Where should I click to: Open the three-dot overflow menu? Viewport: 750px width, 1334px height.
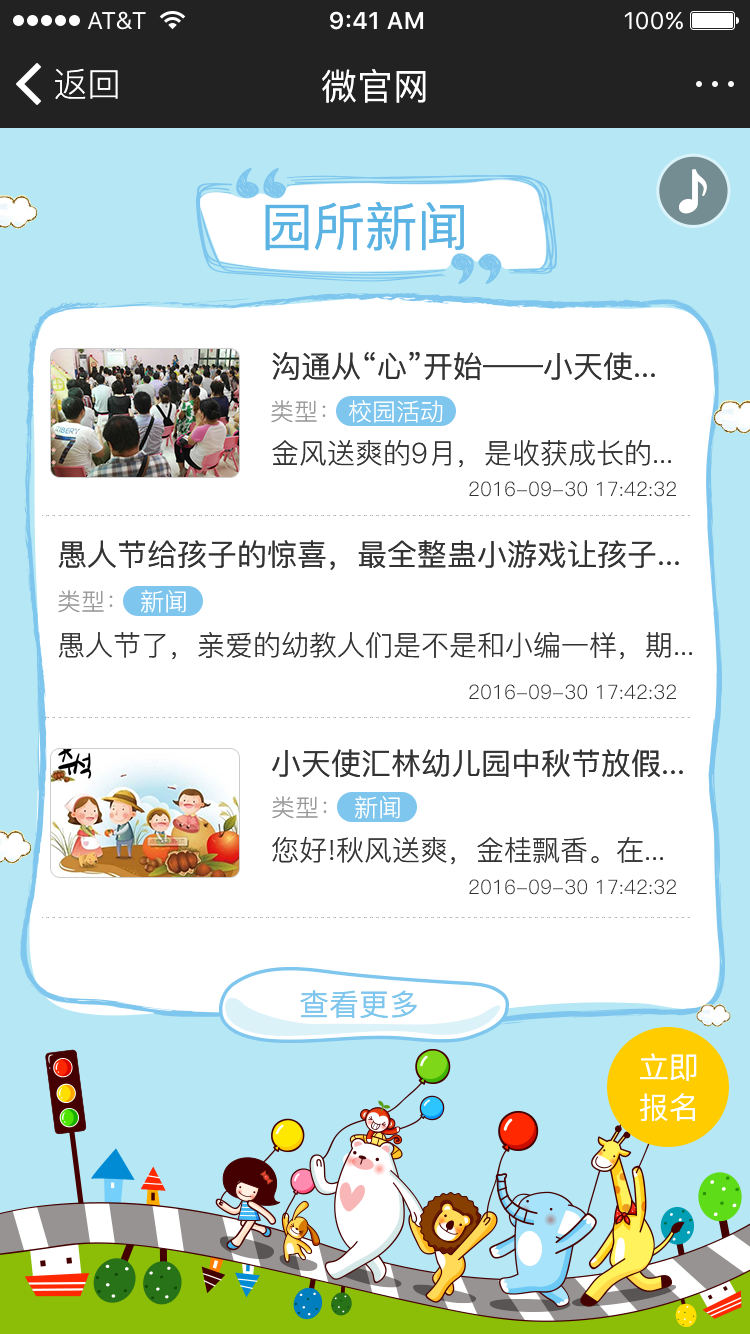[714, 85]
